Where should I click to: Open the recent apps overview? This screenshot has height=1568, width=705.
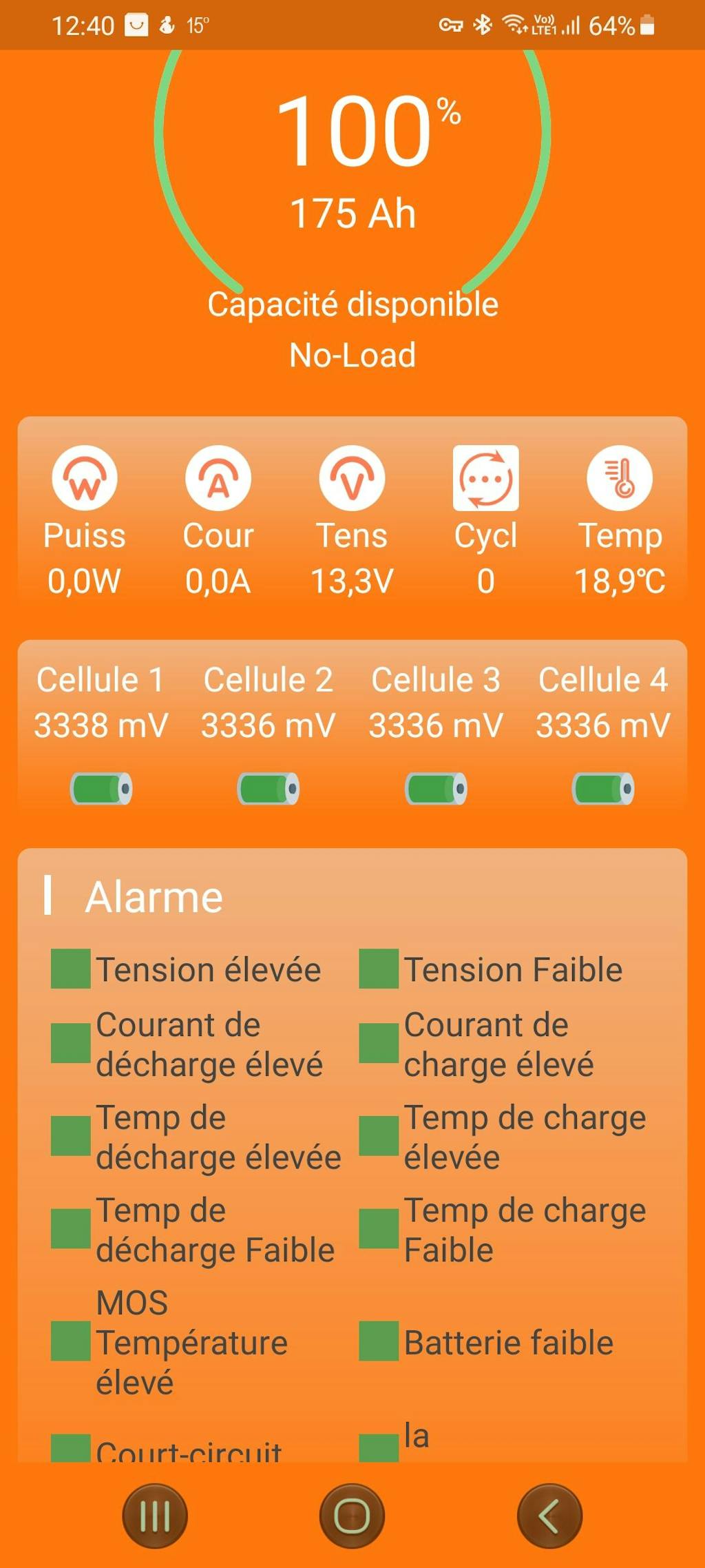(155, 1516)
